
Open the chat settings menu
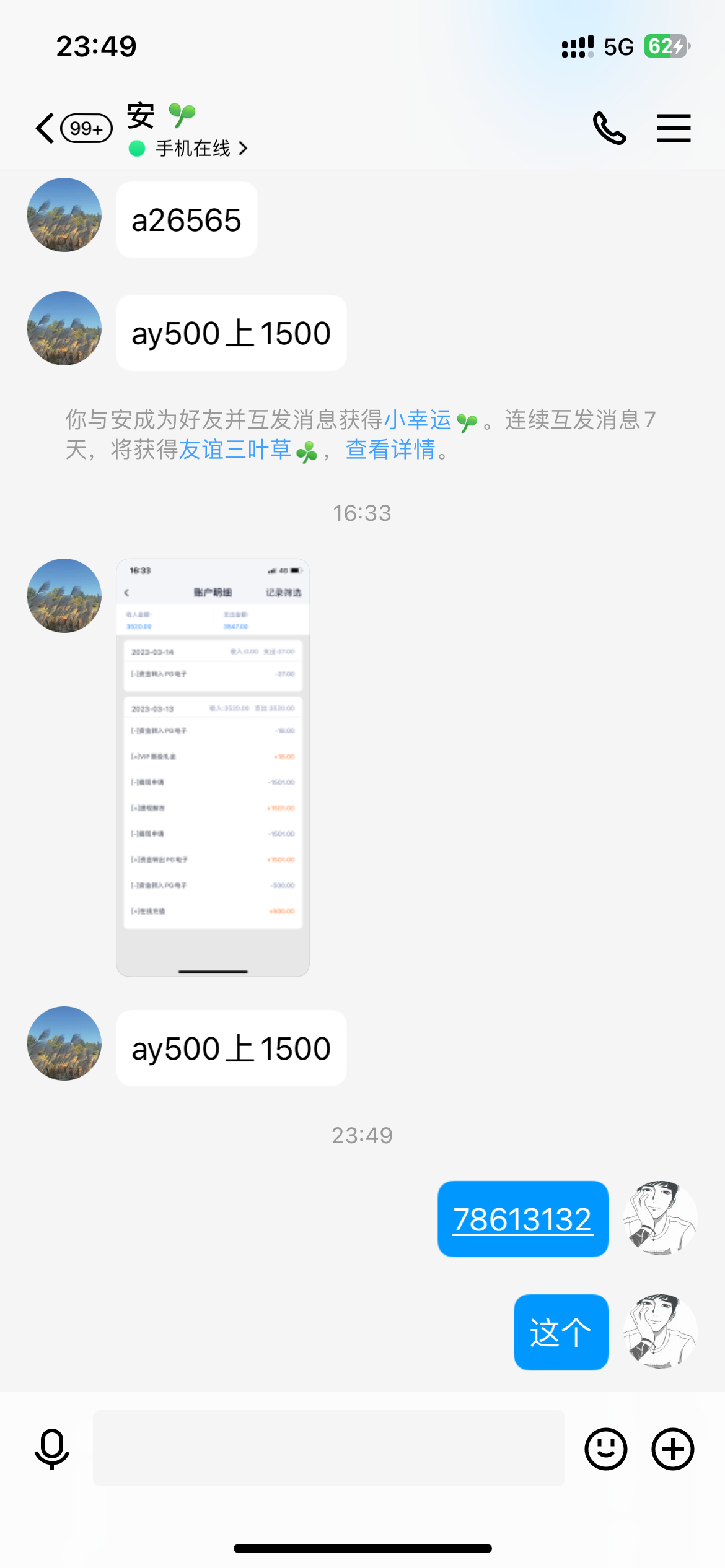(674, 128)
